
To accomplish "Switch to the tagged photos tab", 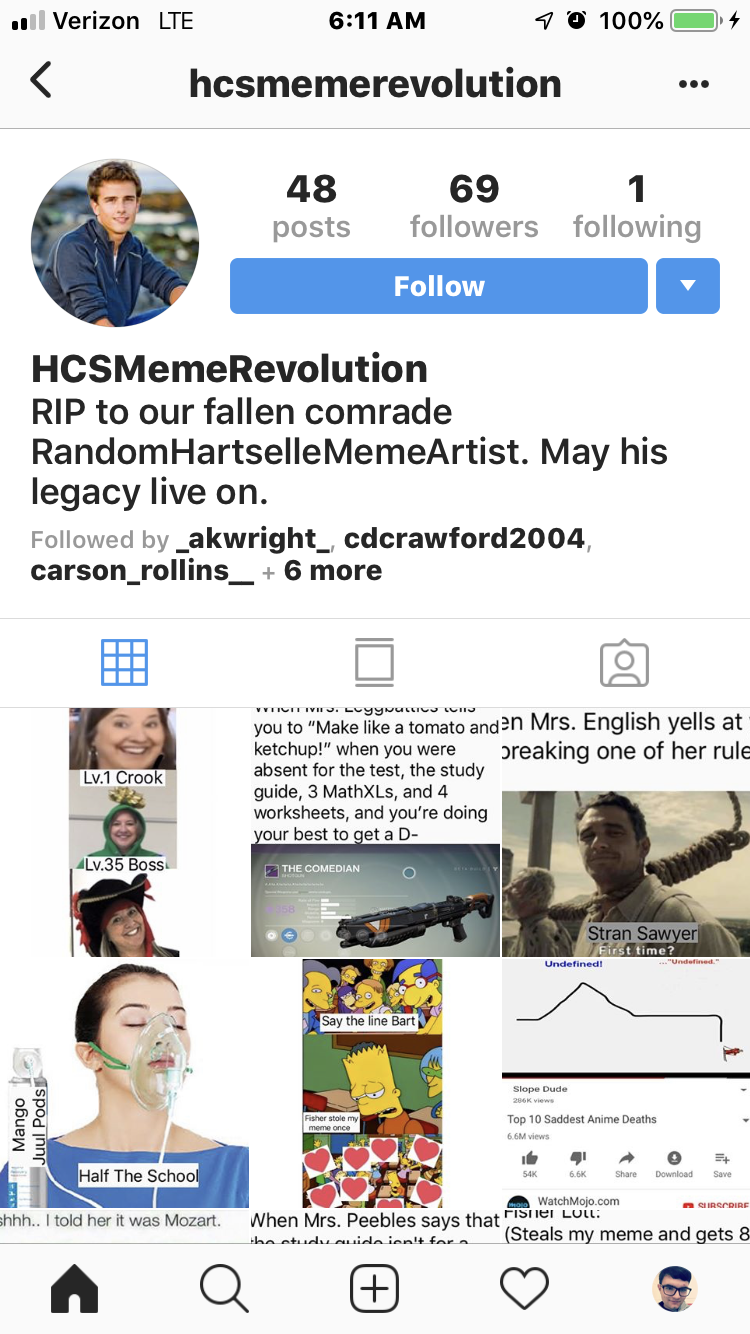I will coord(624,662).
